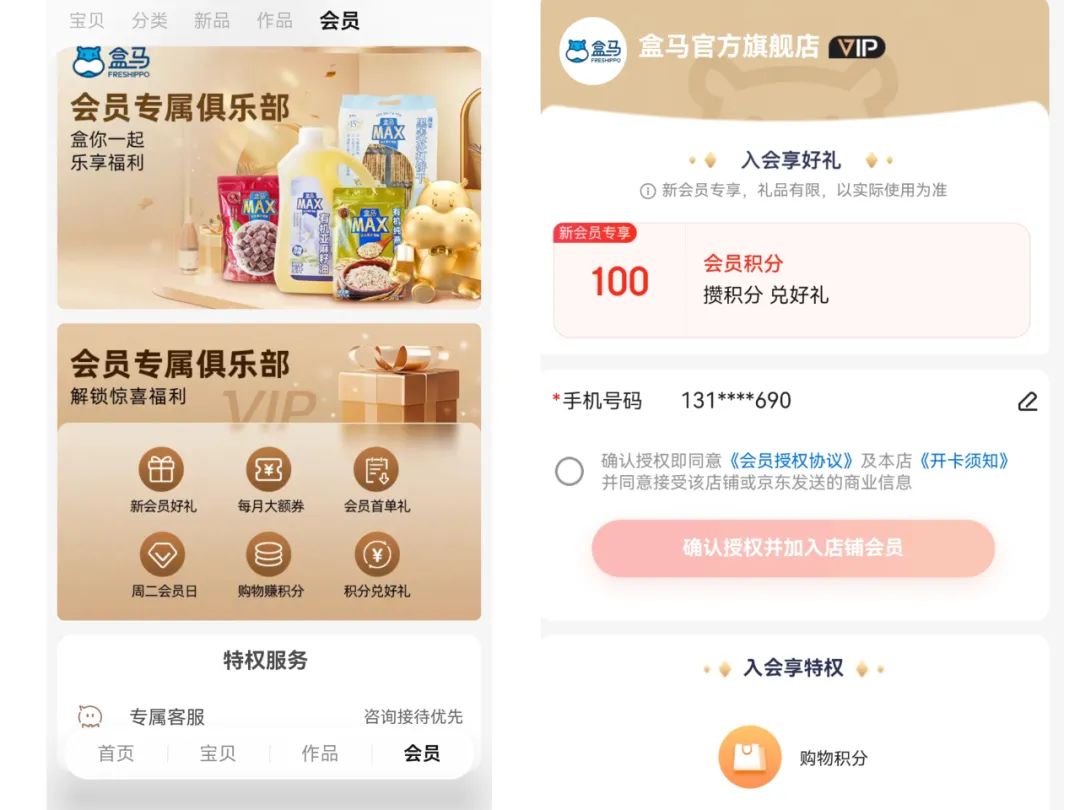This screenshot has width=1080, height=810.
Task: Read the 《会员授权协议》 link
Action: (791, 461)
